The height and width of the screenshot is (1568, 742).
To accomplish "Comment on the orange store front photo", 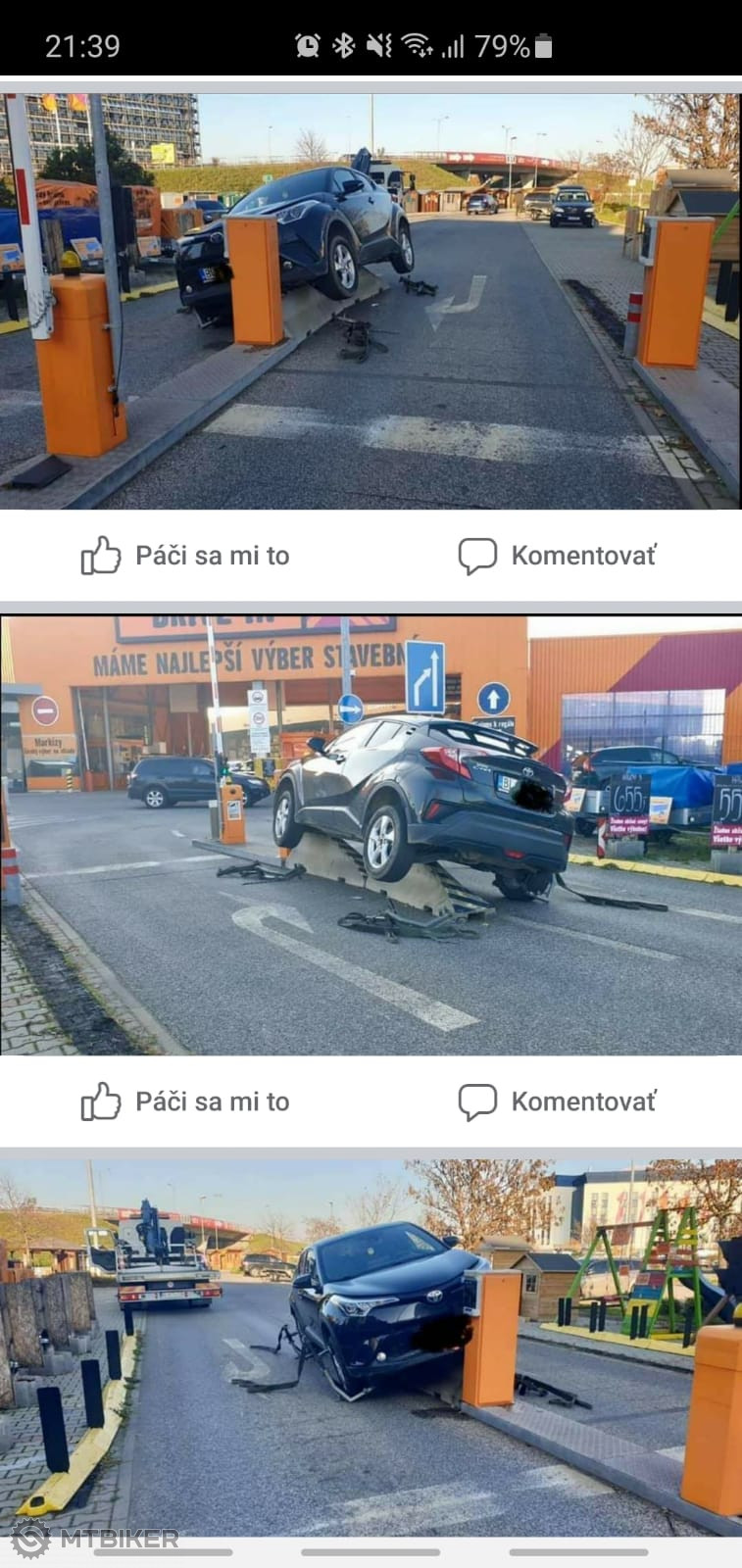I will click(x=557, y=1102).
